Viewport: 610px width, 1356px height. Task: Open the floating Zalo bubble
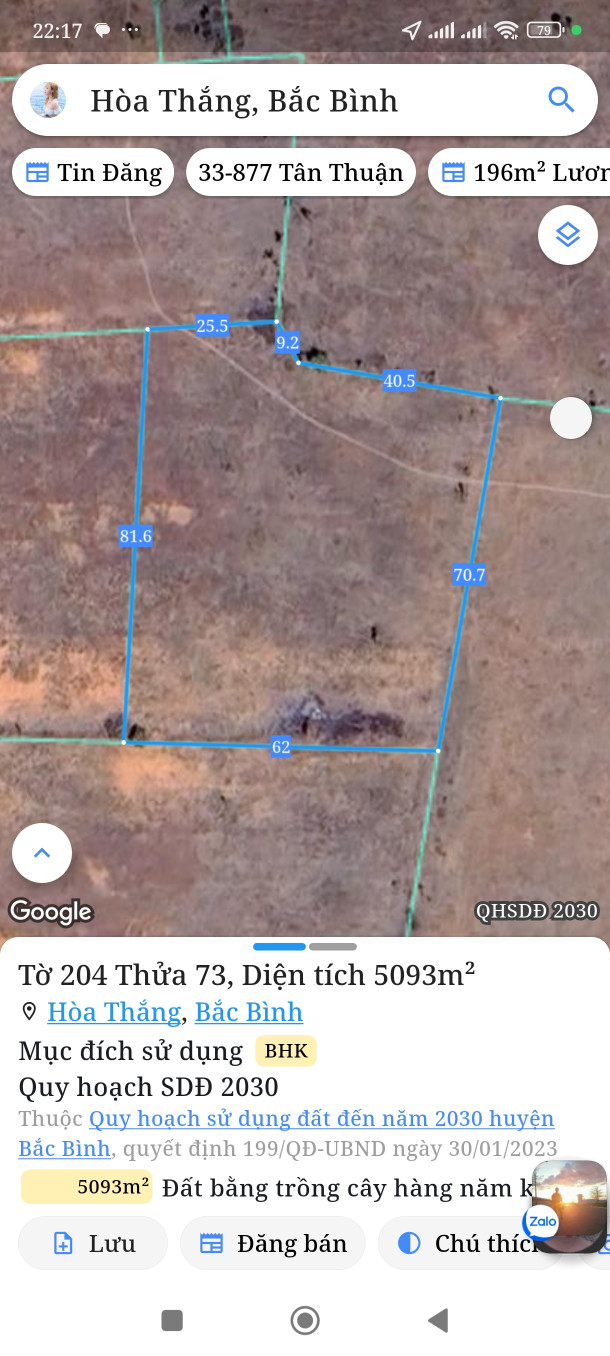(568, 1208)
